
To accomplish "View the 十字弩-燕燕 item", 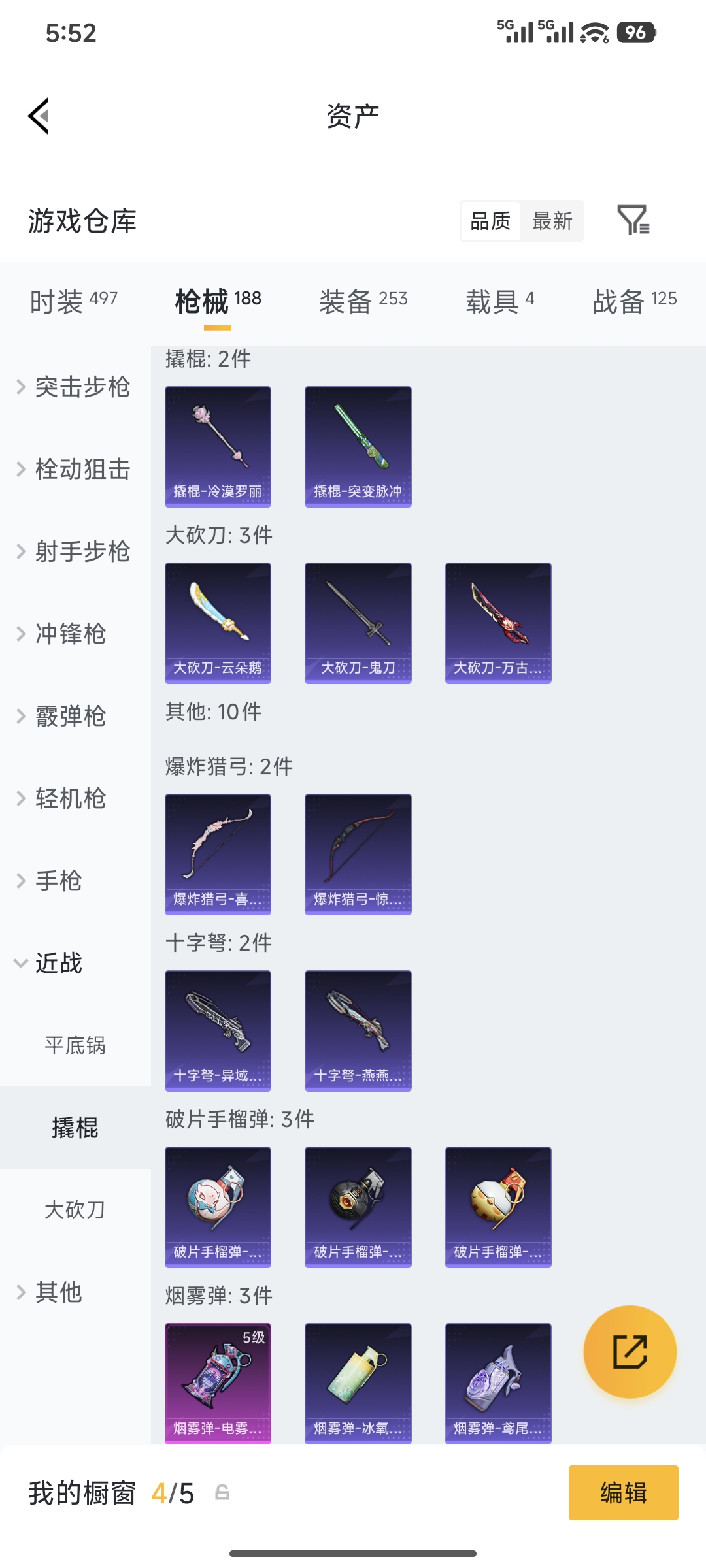I will [x=358, y=1031].
